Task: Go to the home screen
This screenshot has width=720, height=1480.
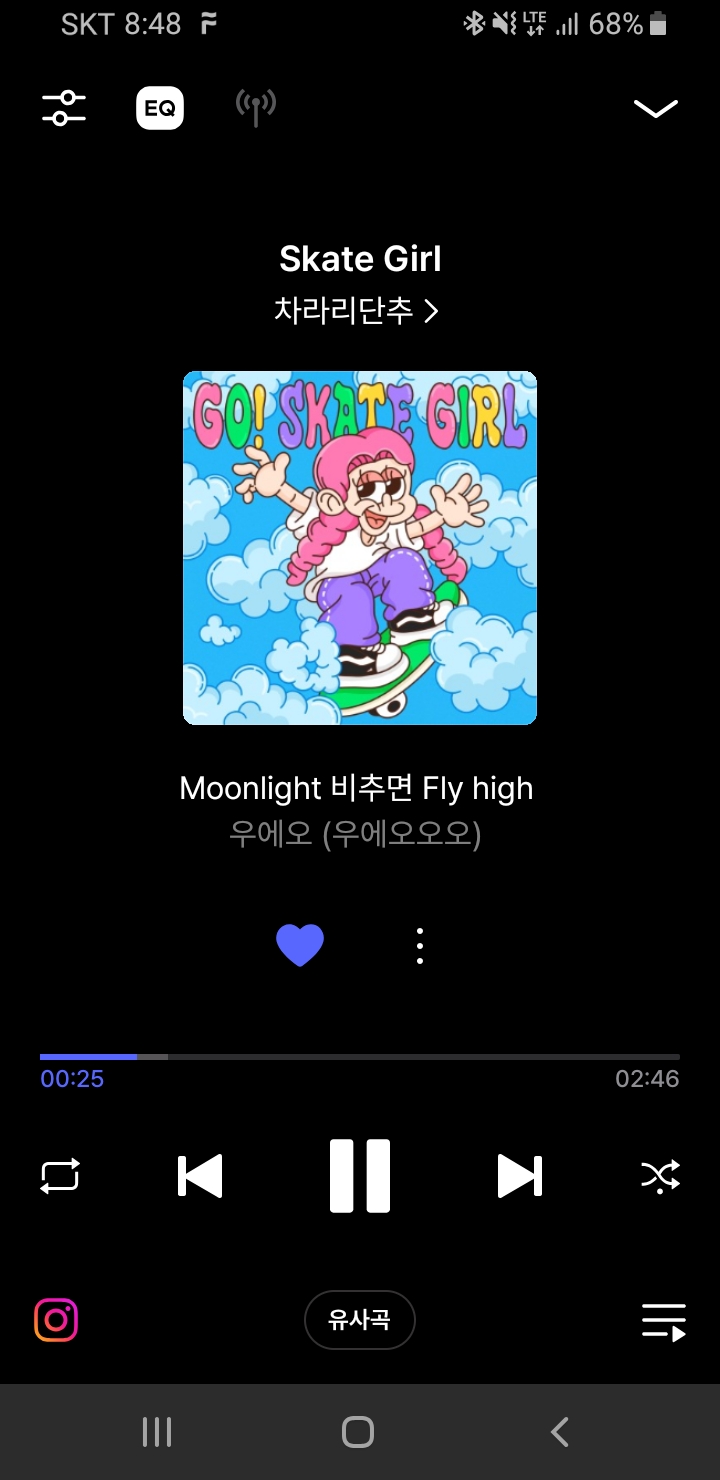Action: tap(358, 1432)
